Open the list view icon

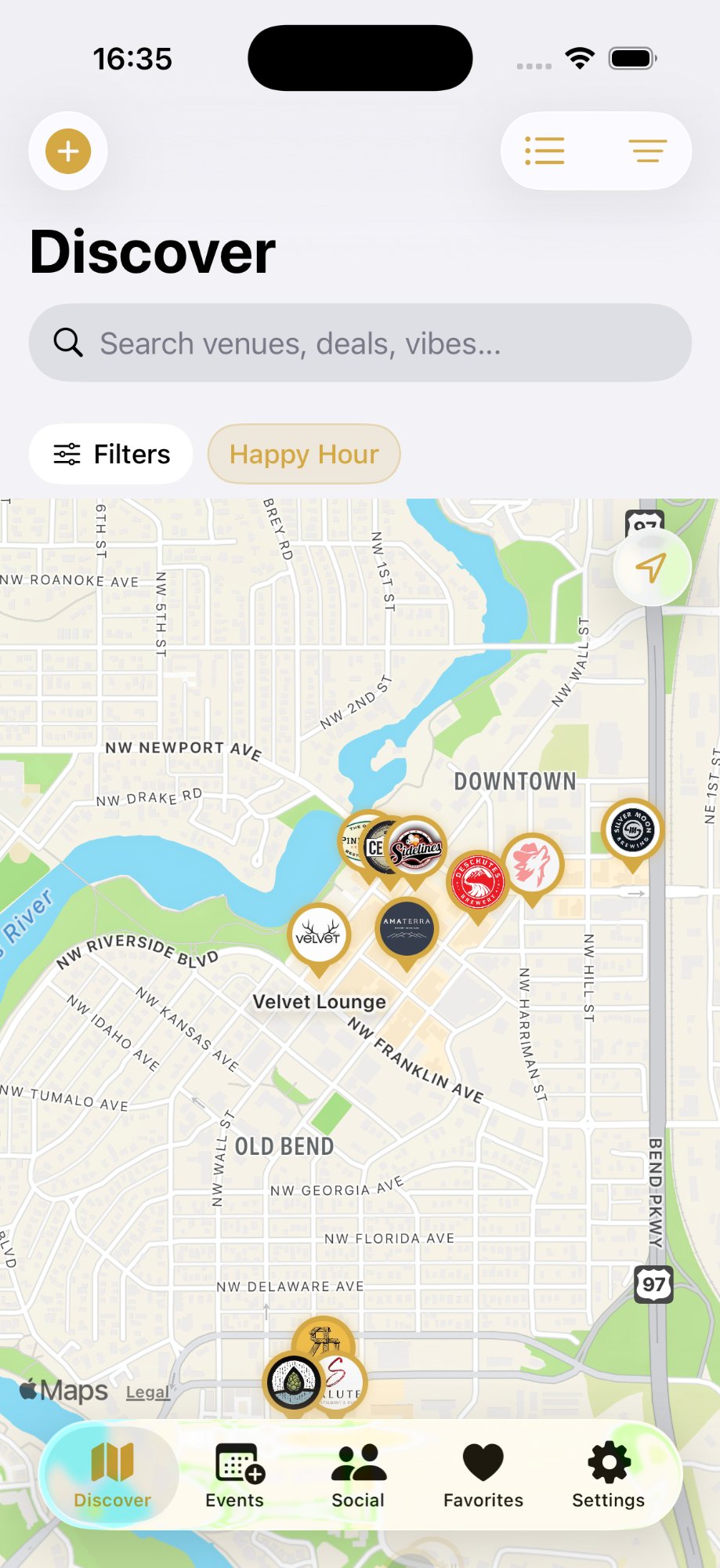(546, 151)
